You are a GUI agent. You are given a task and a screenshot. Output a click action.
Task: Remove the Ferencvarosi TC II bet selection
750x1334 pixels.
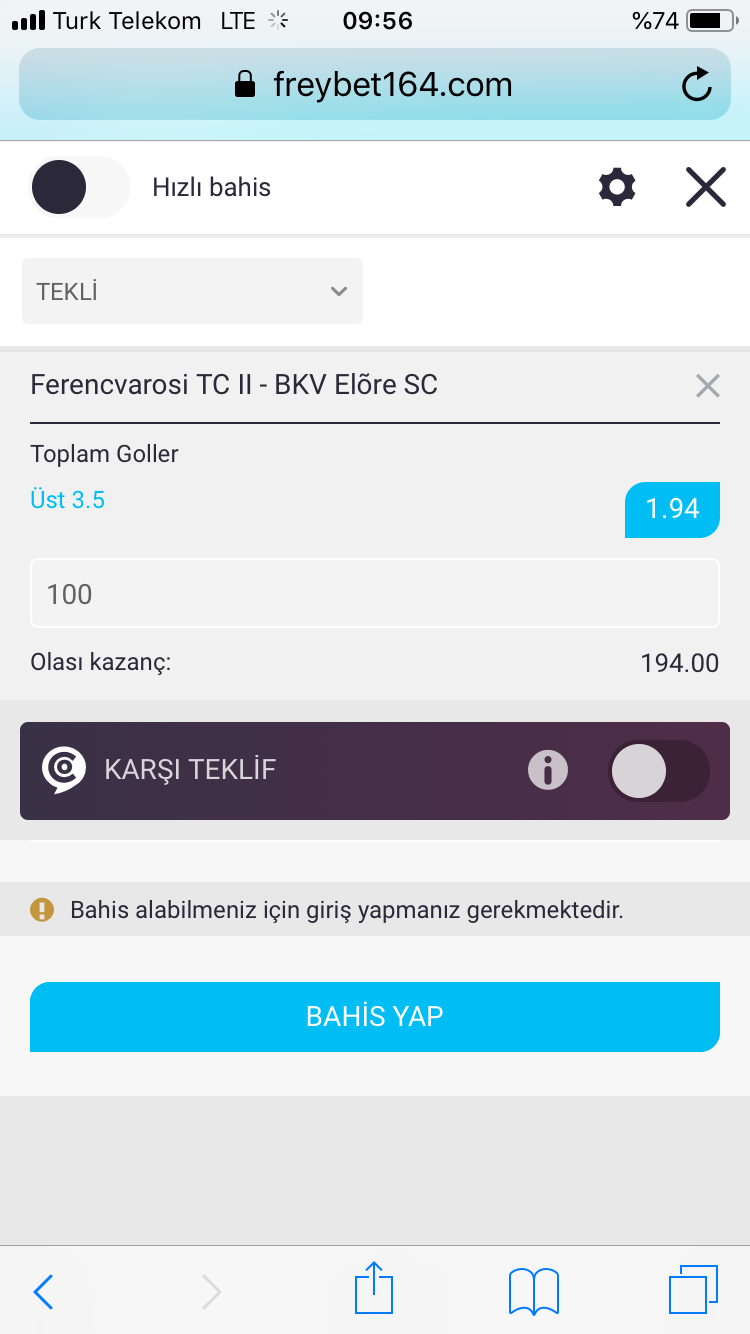(708, 386)
